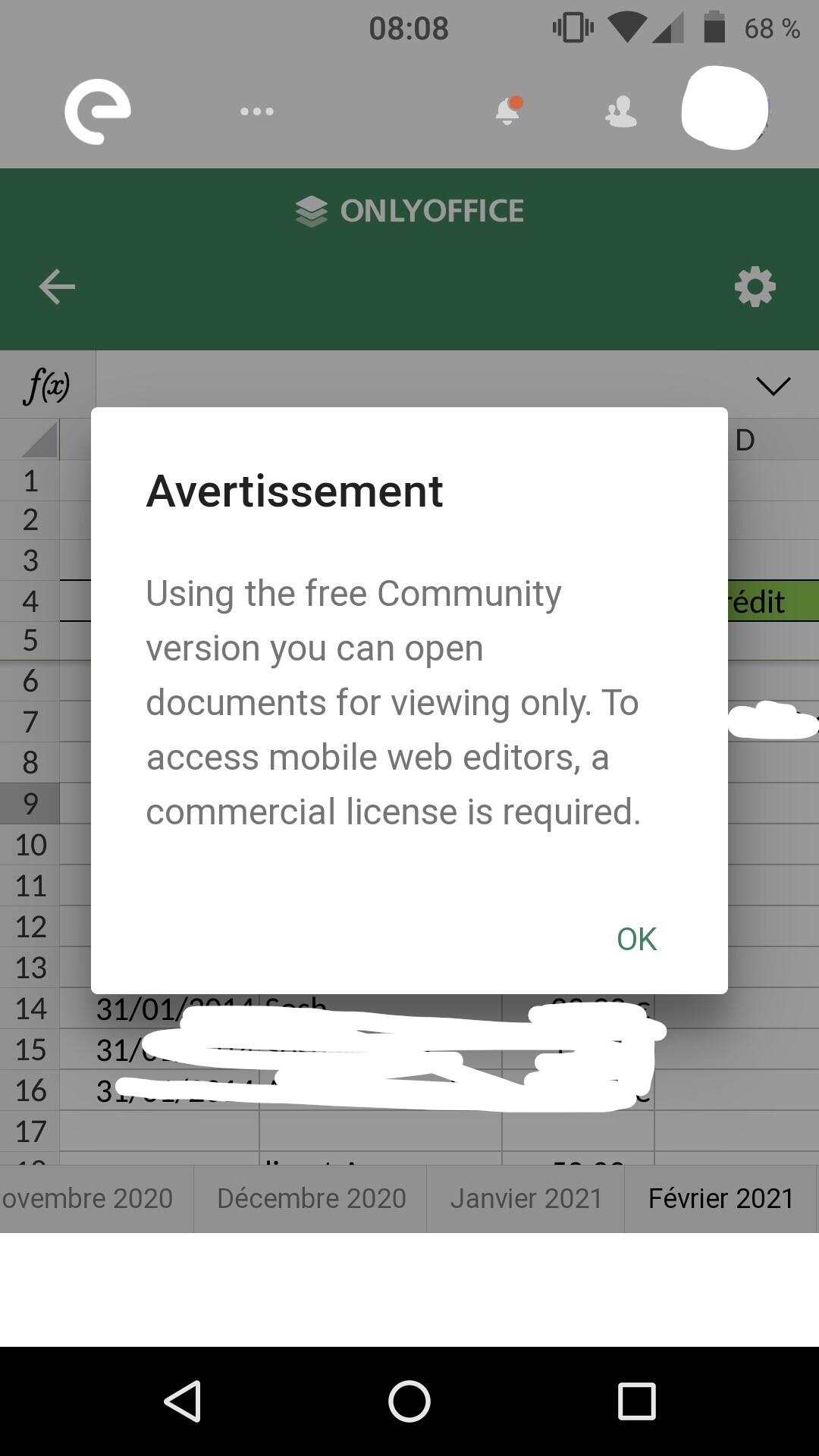Open the three-dot overflow menu
The height and width of the screenshot is (1456, 819).
(x=257, y=111)
